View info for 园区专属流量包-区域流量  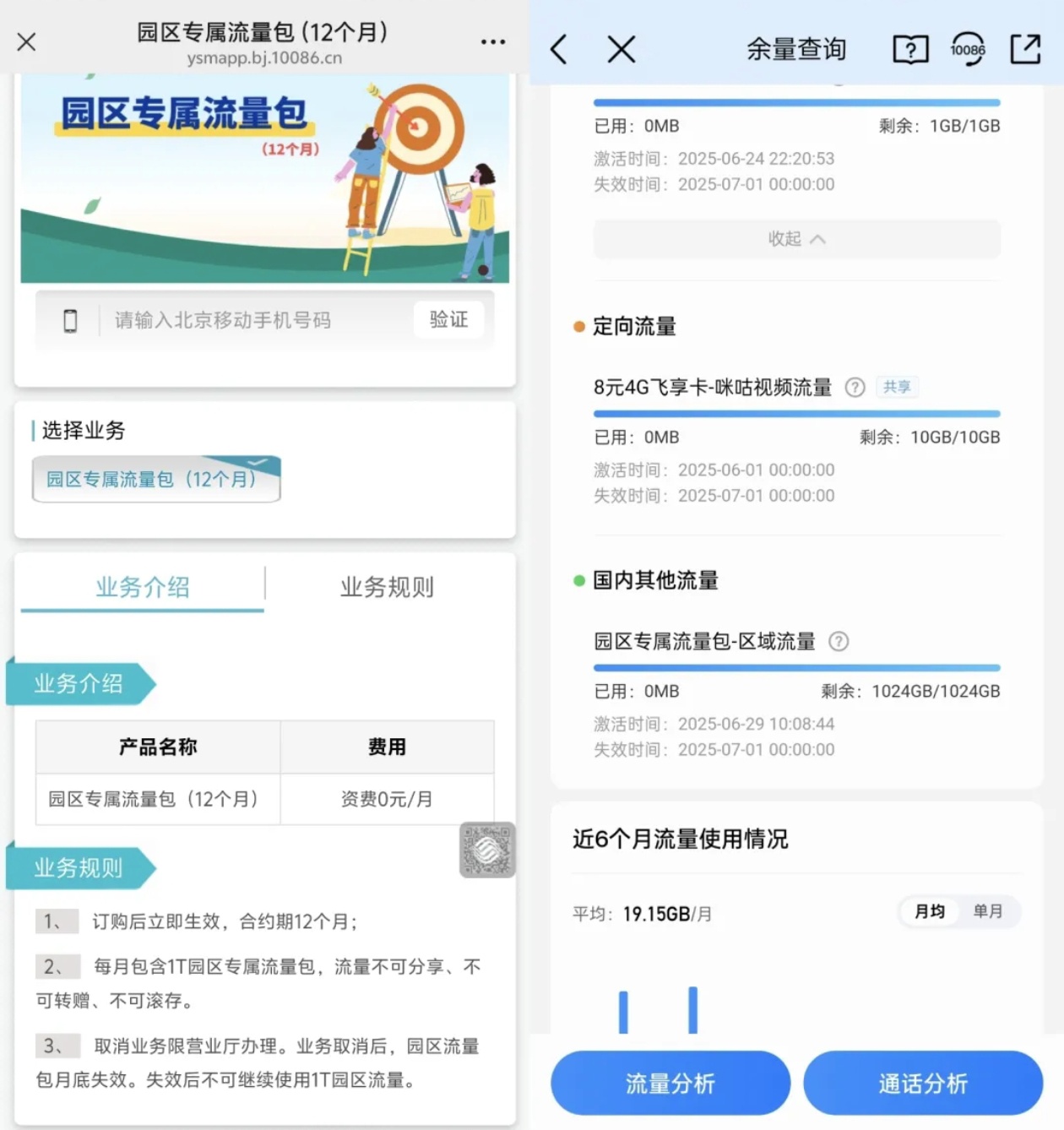click(x=839, y=642)
